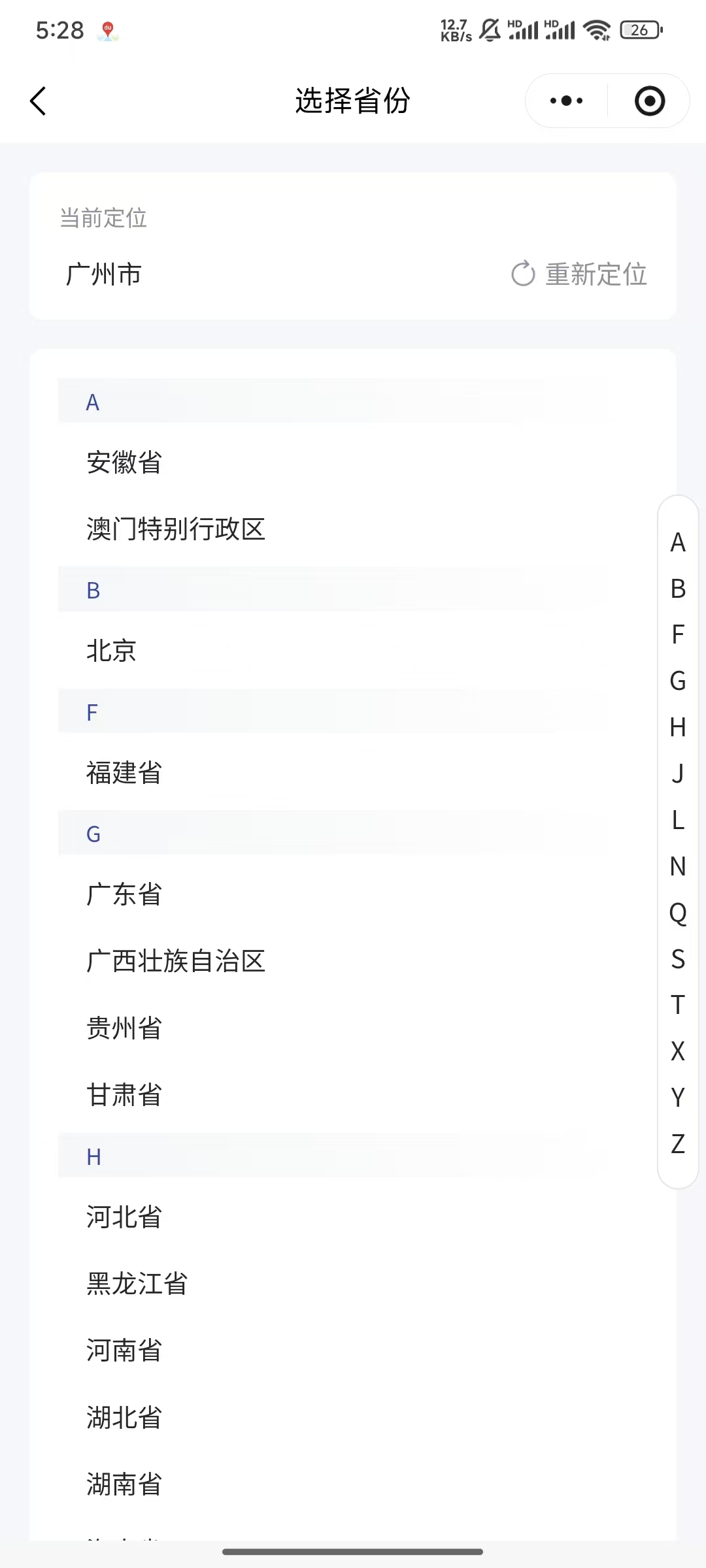706x1568 pixels.
Task: Tap 重新定位 to refresh the location
Action: tap(579, 274)
